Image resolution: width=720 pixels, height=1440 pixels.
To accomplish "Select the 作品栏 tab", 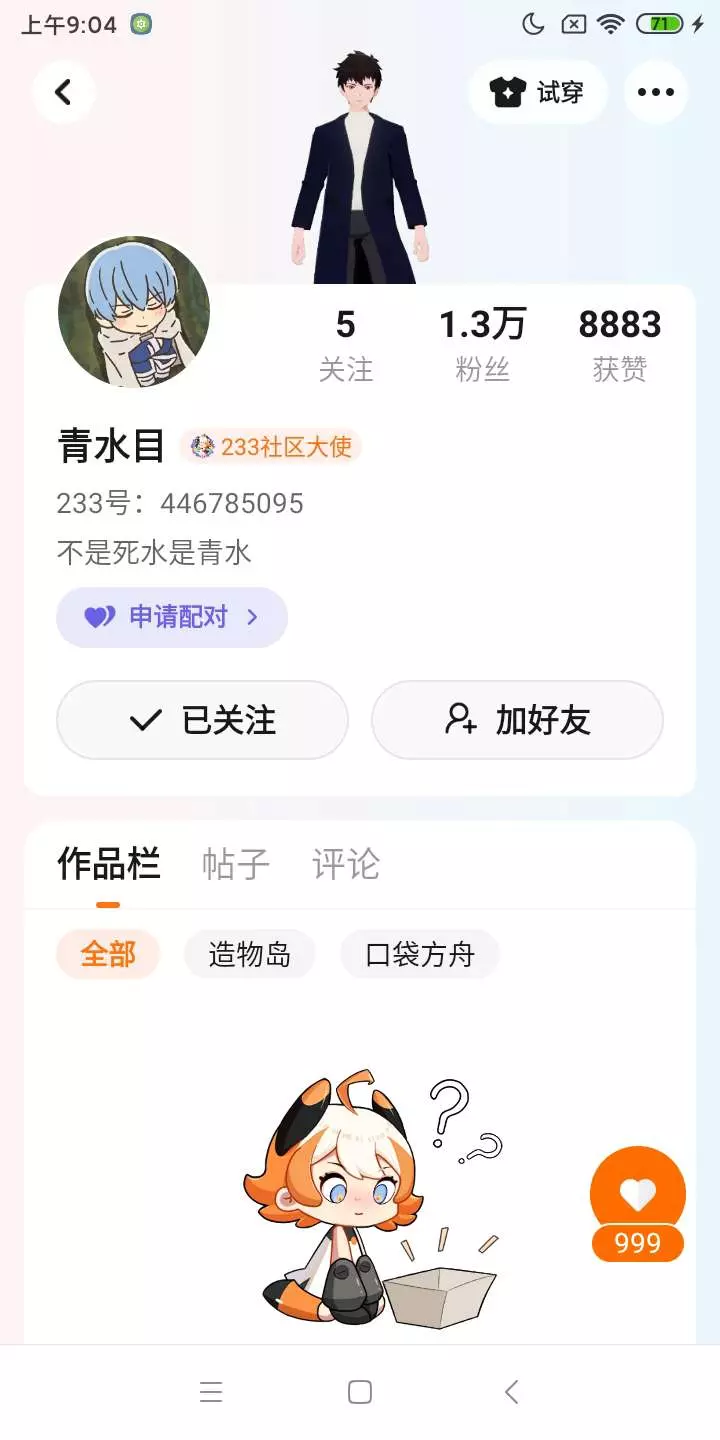I will (x=108, y=864).
